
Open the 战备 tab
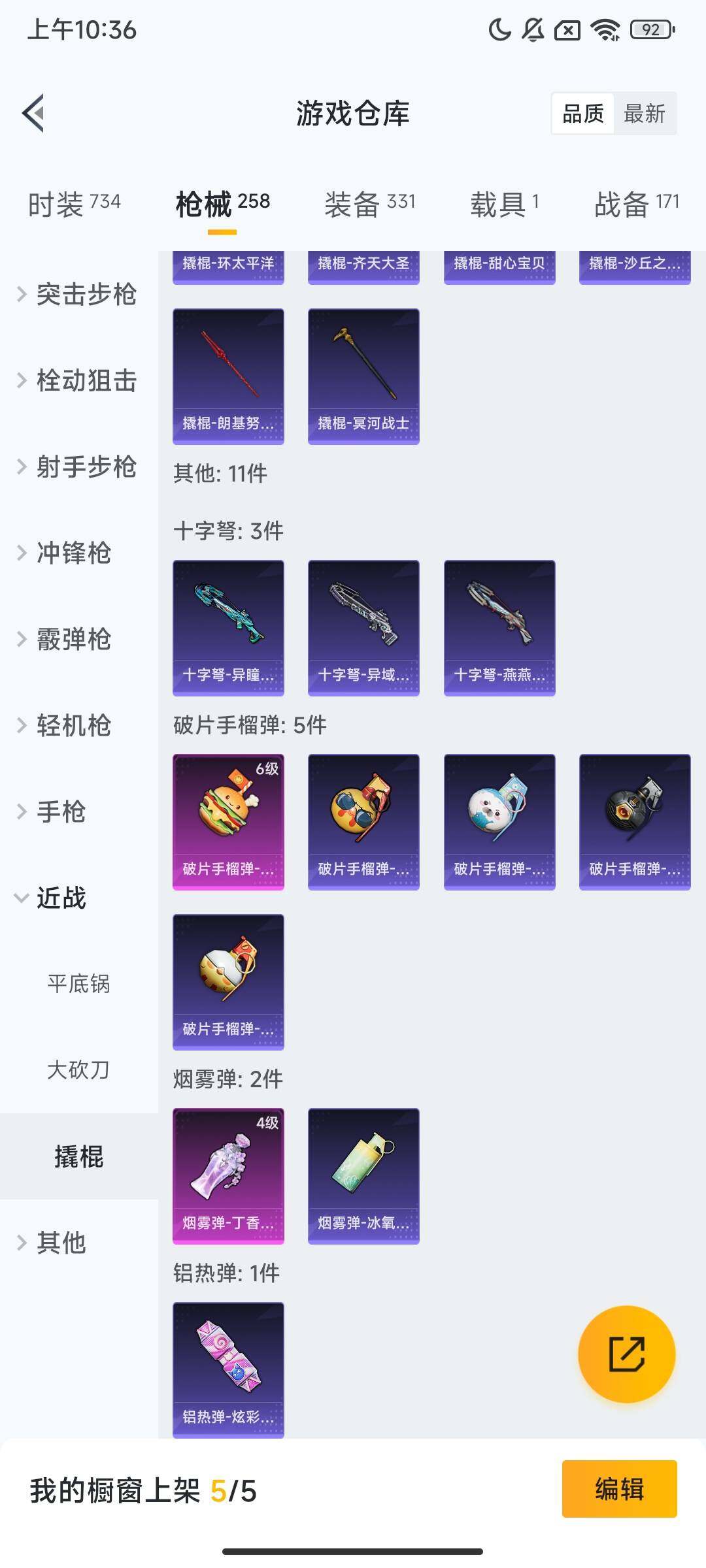(x=636, y=204)
